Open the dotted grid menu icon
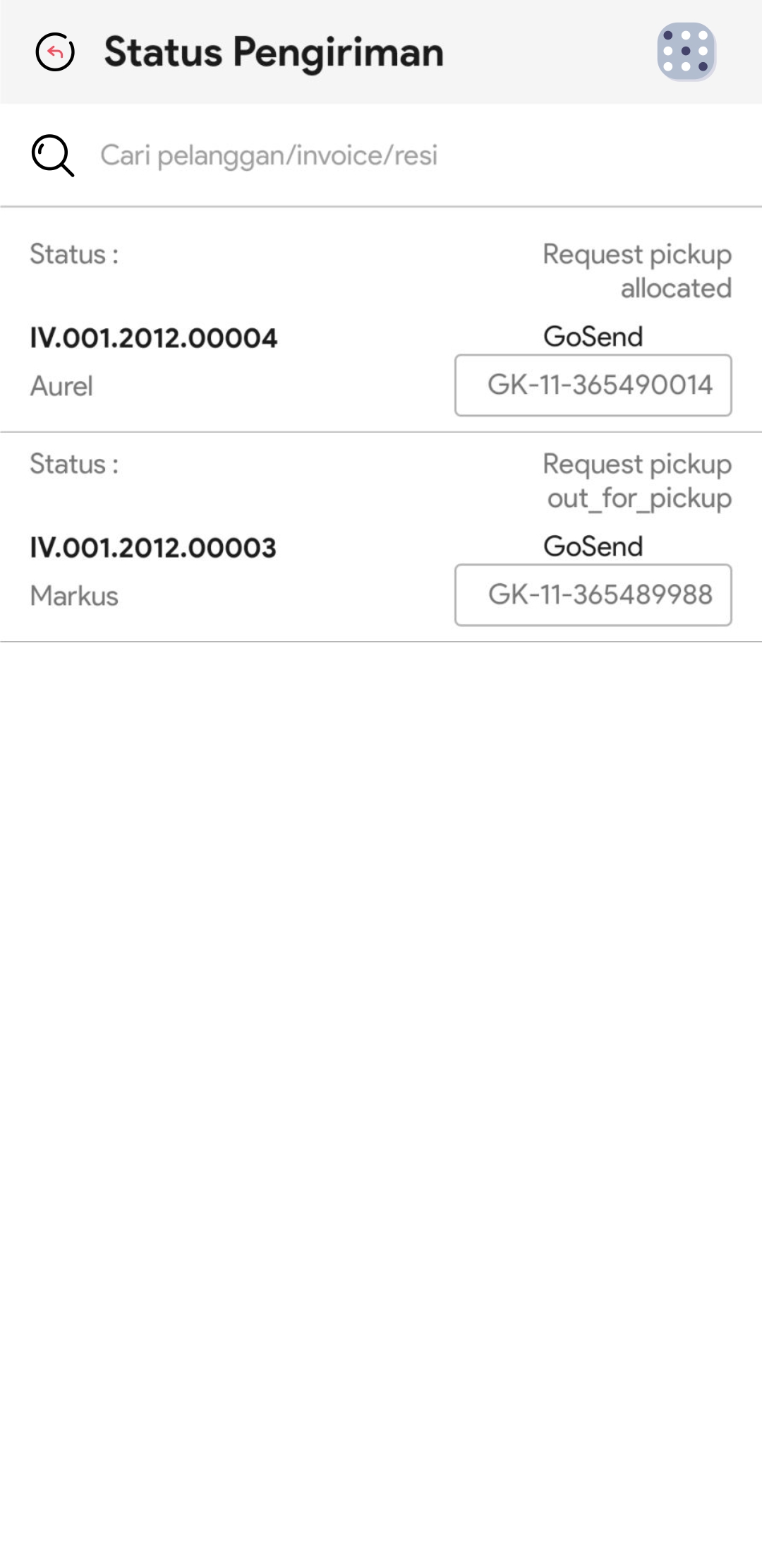This screenshot has width=762, height=1568. point(686,52)
